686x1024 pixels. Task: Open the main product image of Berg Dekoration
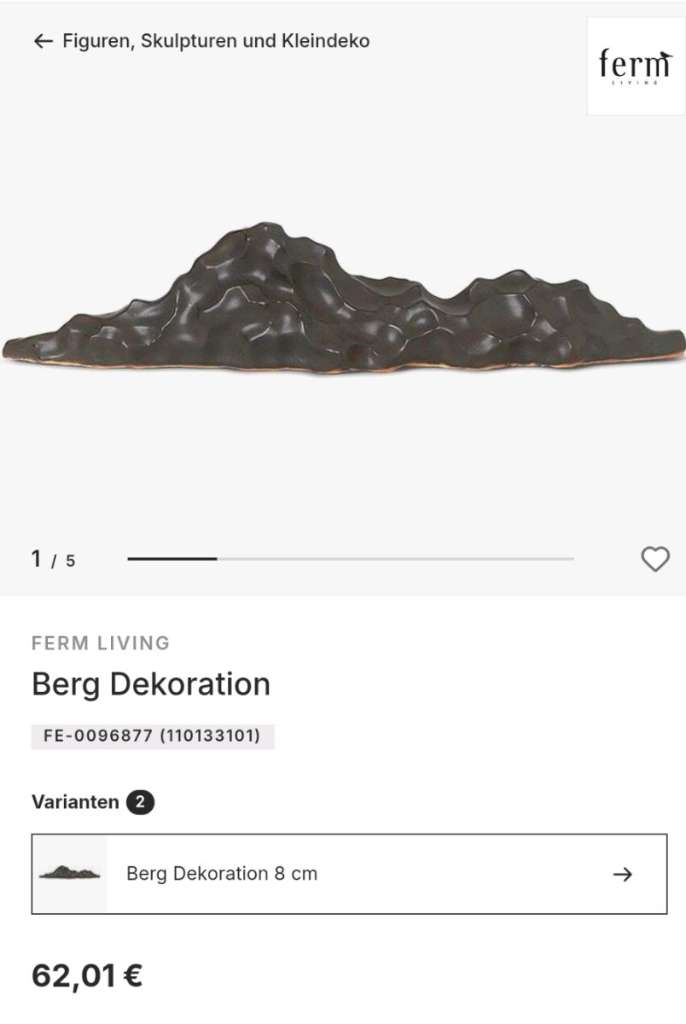coord(343,300)
